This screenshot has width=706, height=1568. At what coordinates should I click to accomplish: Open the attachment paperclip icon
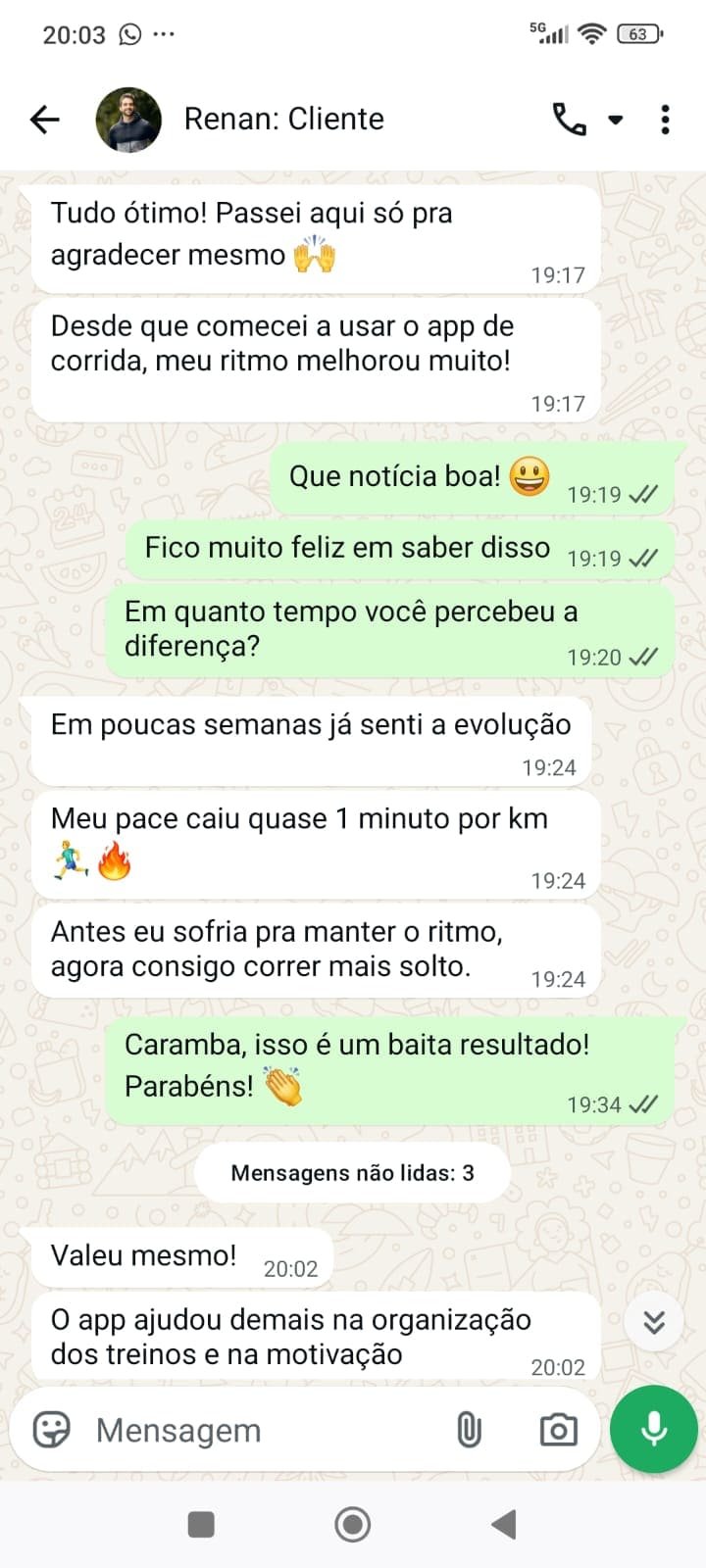(x=471, y=1430)
